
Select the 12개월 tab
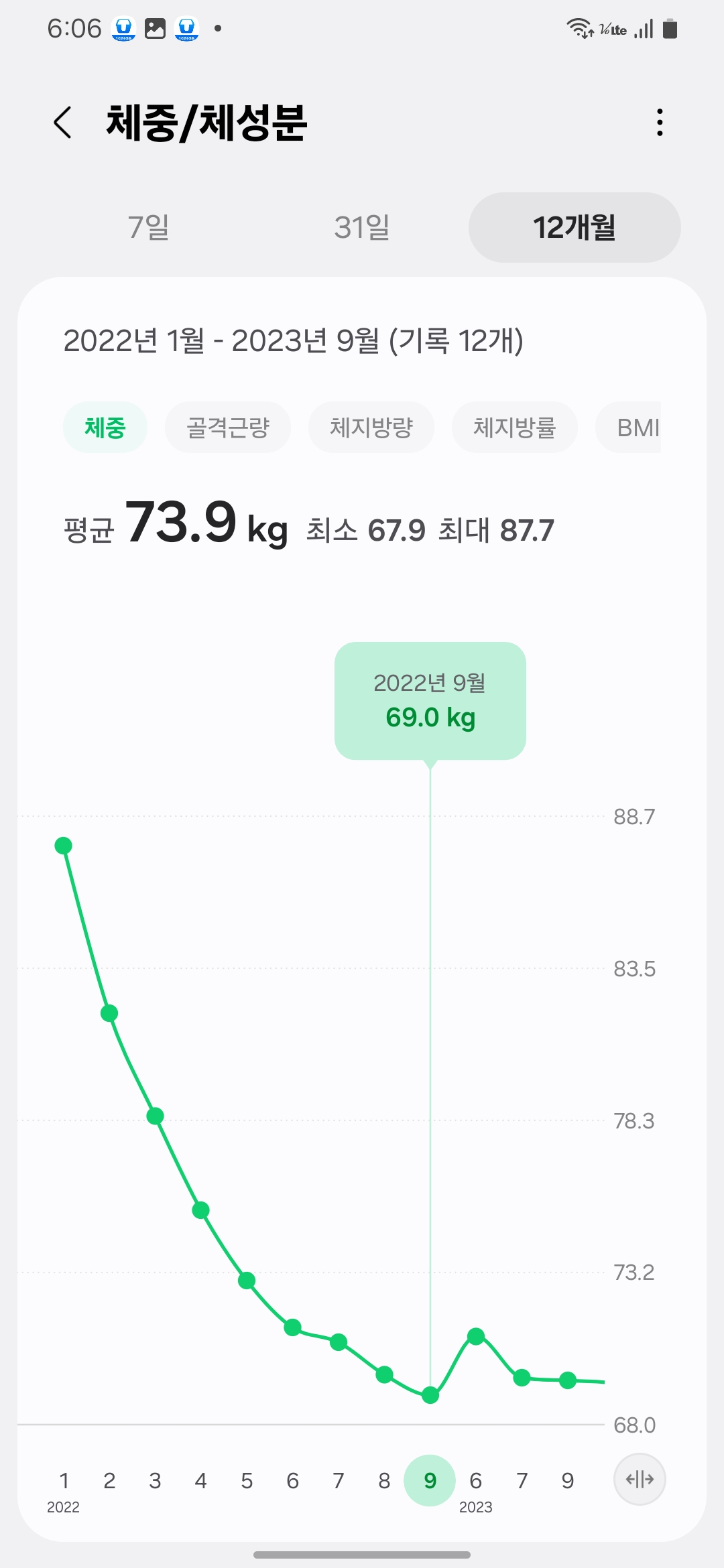(575, 228)
